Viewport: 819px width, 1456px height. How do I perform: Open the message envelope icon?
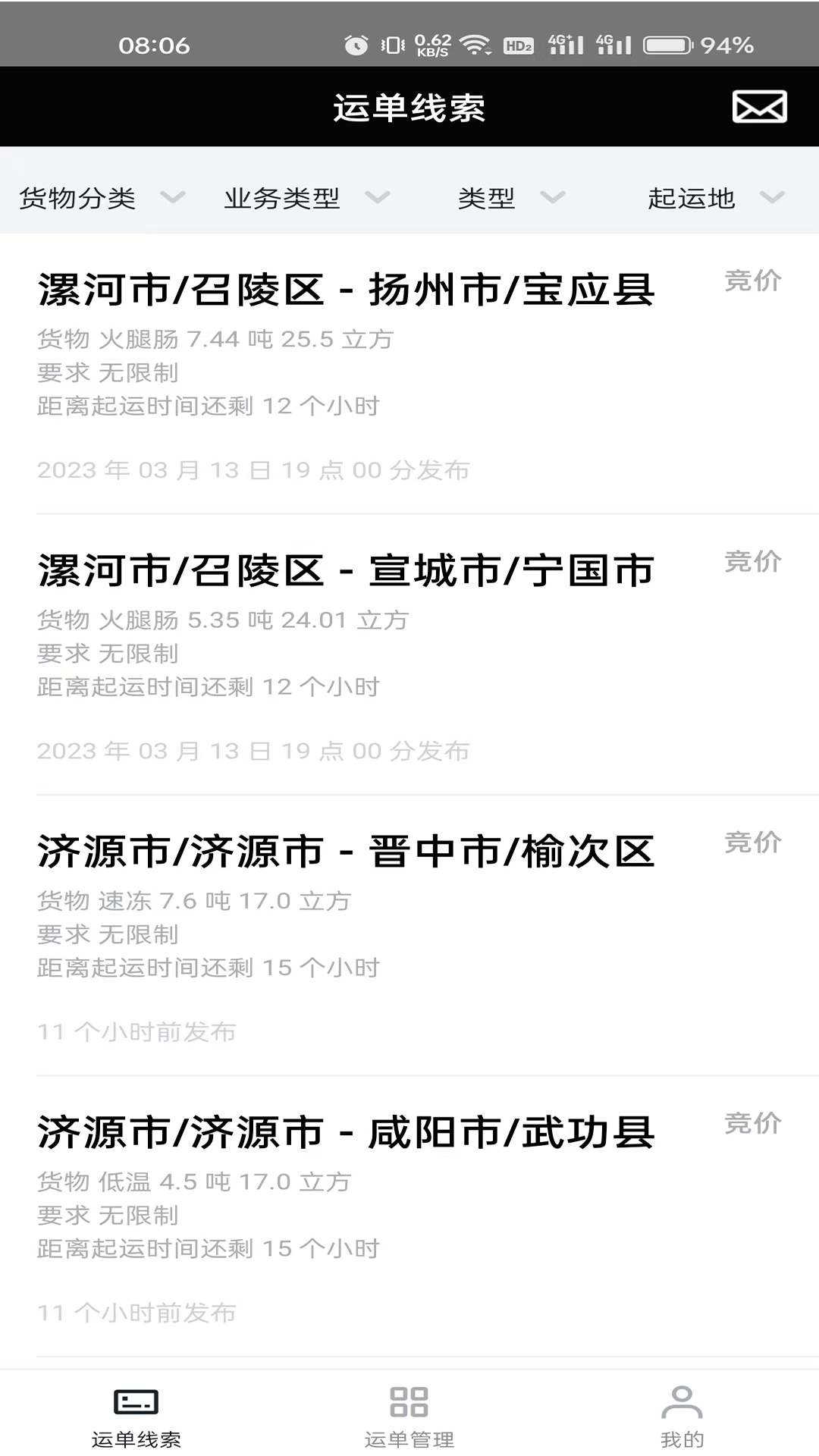(x=758, y=107)
